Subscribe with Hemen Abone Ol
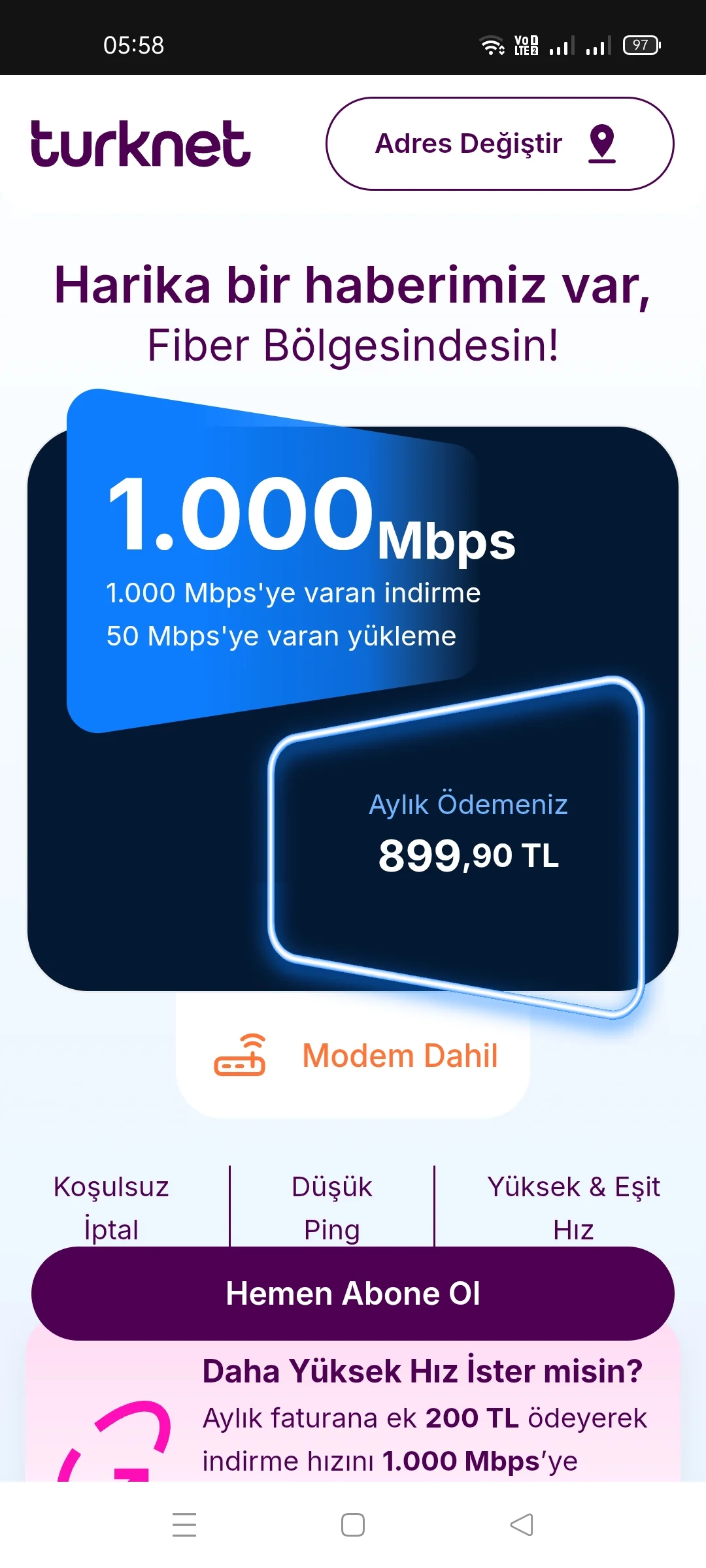 pyautogui.click(x=353, y=1294)
